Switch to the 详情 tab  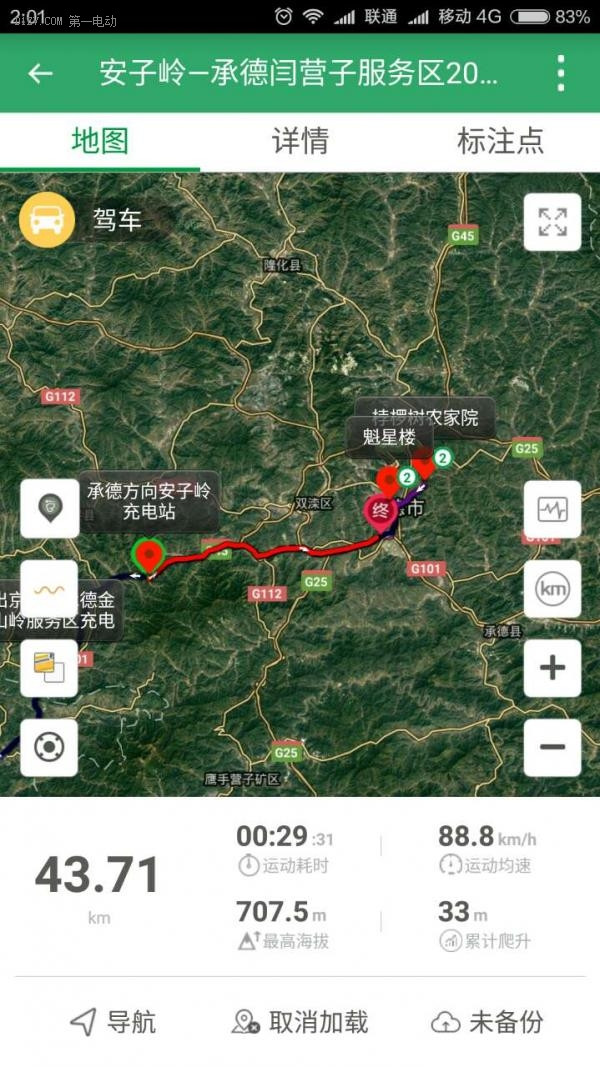tap(300, 141)
